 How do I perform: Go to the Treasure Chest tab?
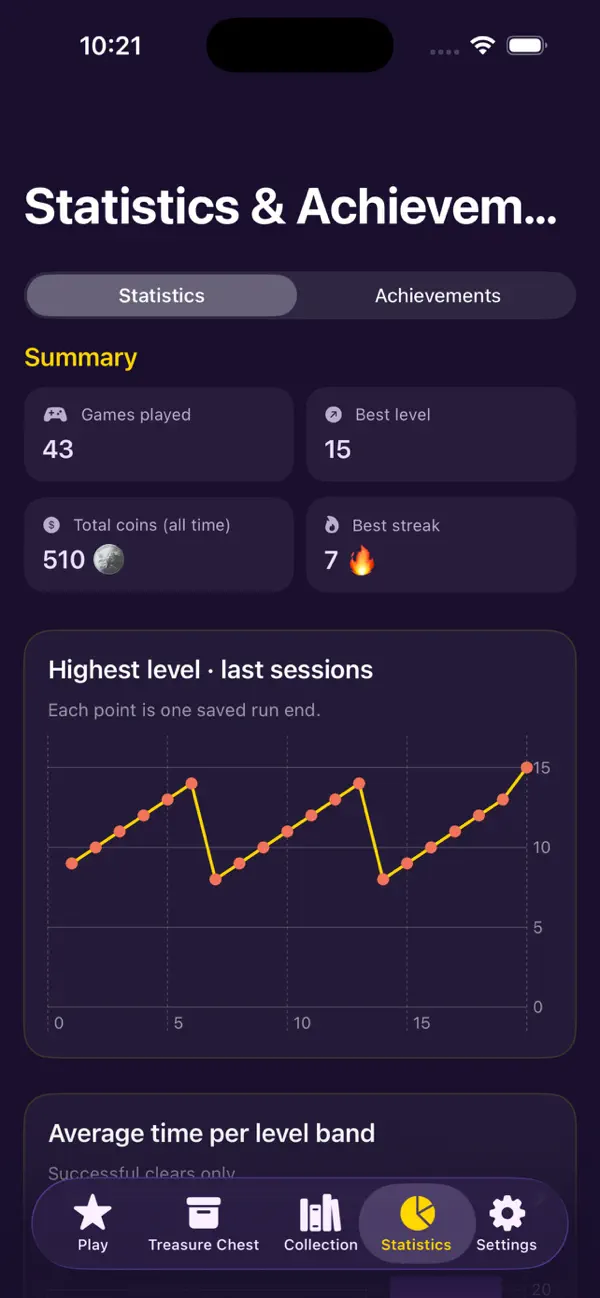[x=203, y=1224]
